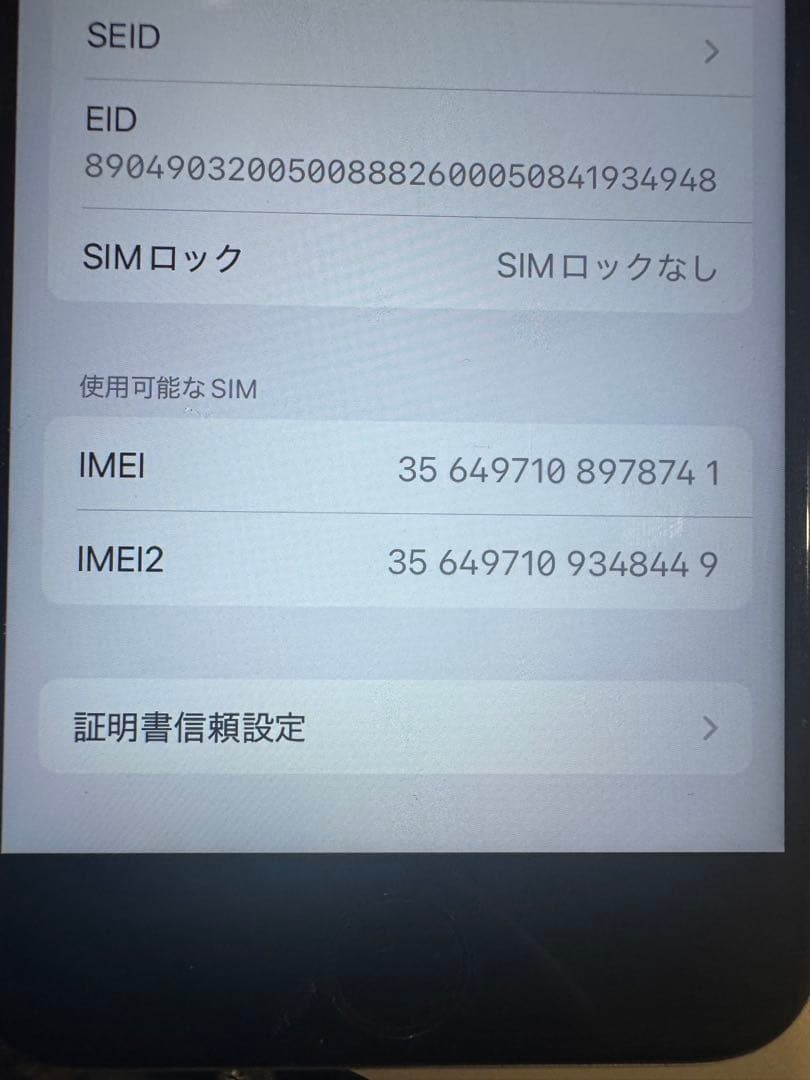Viewport: 810px width, 1080px height.
Task: Open 証明書信頼設定 (Certificate Trust Settings)
Action: (400, 730)
